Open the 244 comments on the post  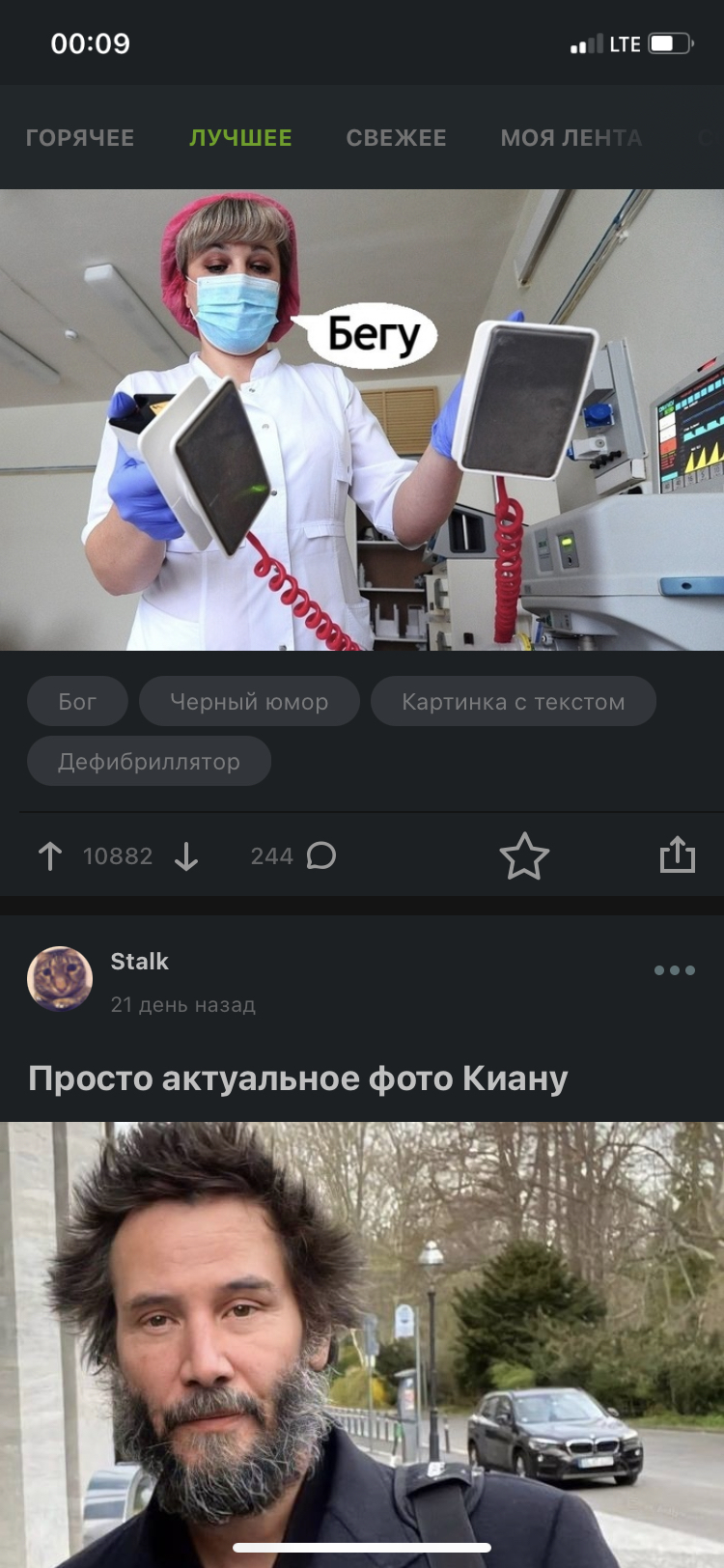(x=293, y=856)
